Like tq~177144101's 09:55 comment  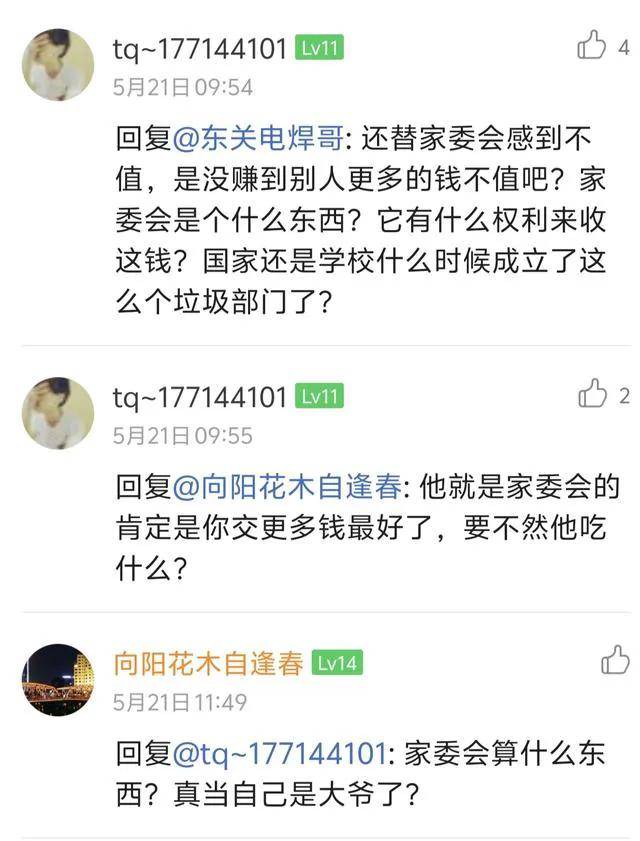point(593,394)
